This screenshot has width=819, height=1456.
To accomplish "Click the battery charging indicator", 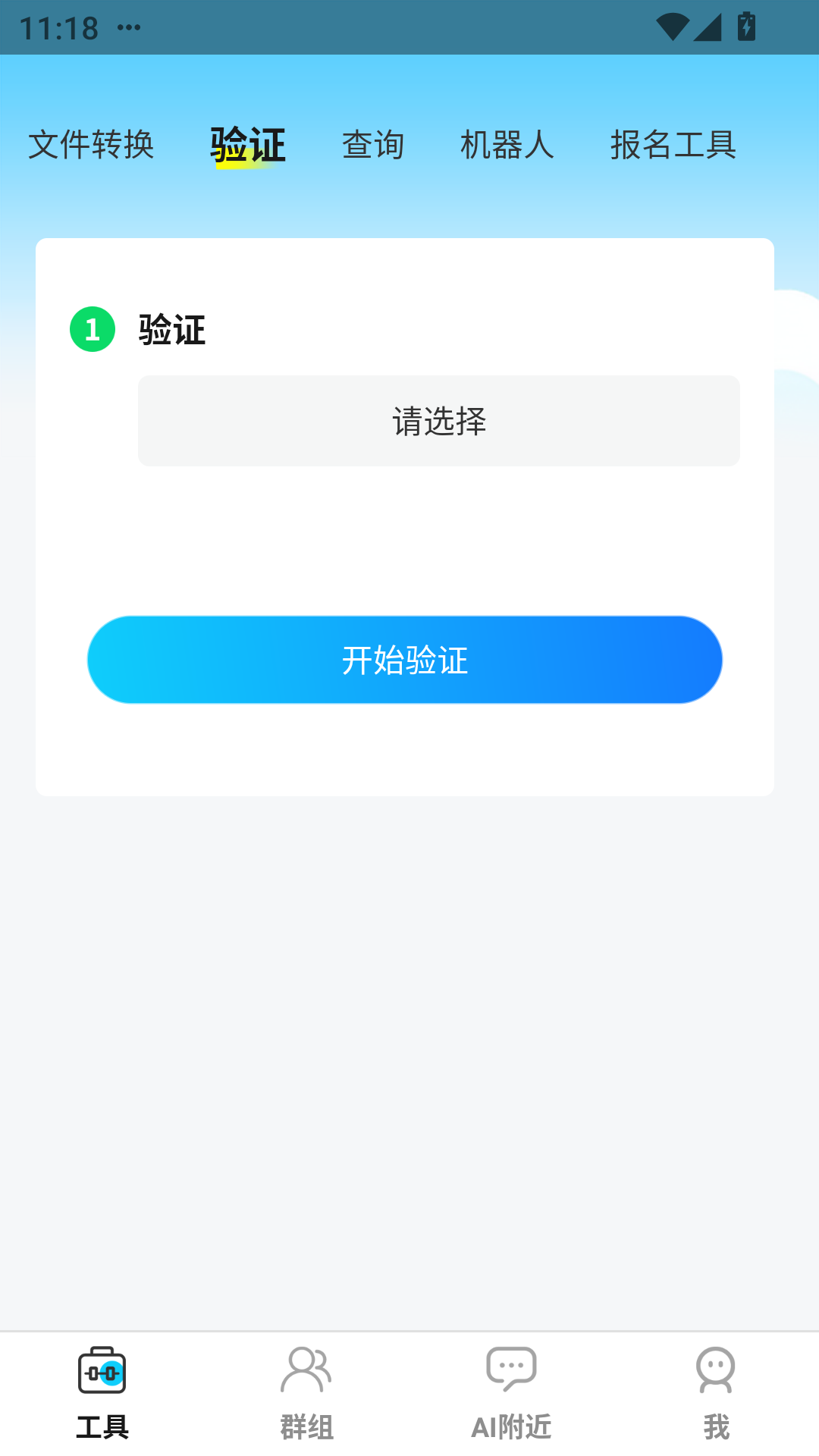I will 746,25.
